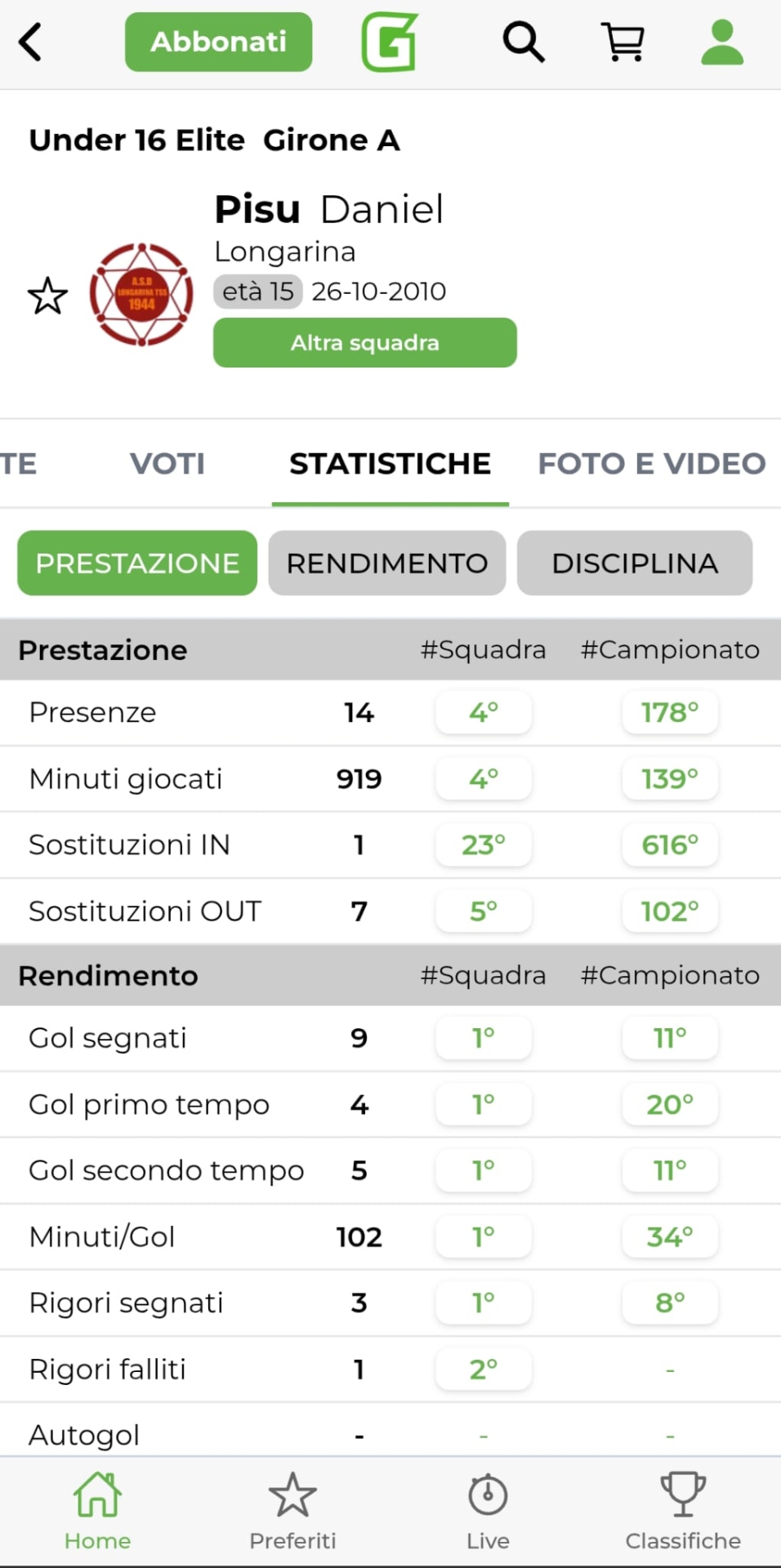Switch to the FOTO E VIDEO tab
781x1568 pixels.
651,464
